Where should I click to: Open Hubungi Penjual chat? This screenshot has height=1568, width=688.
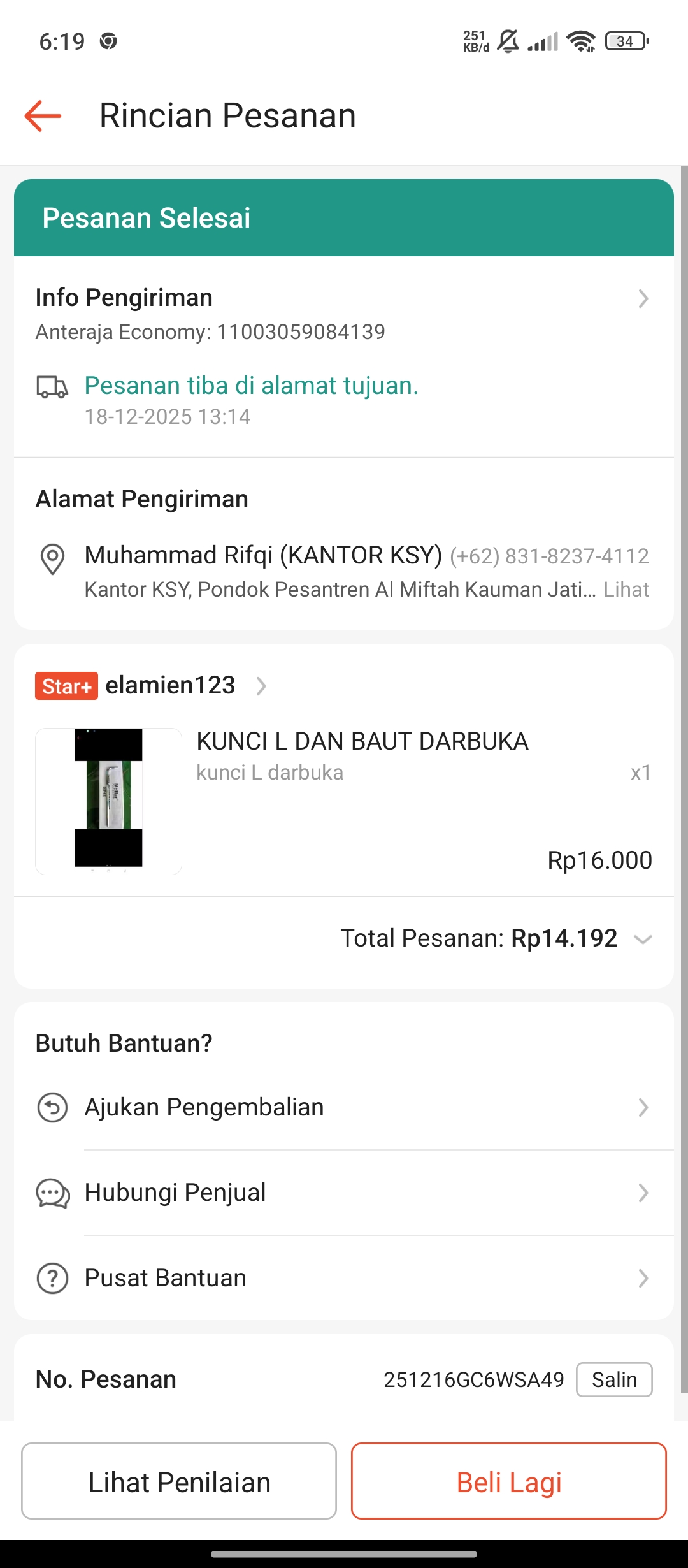[x=343, y=1193]
